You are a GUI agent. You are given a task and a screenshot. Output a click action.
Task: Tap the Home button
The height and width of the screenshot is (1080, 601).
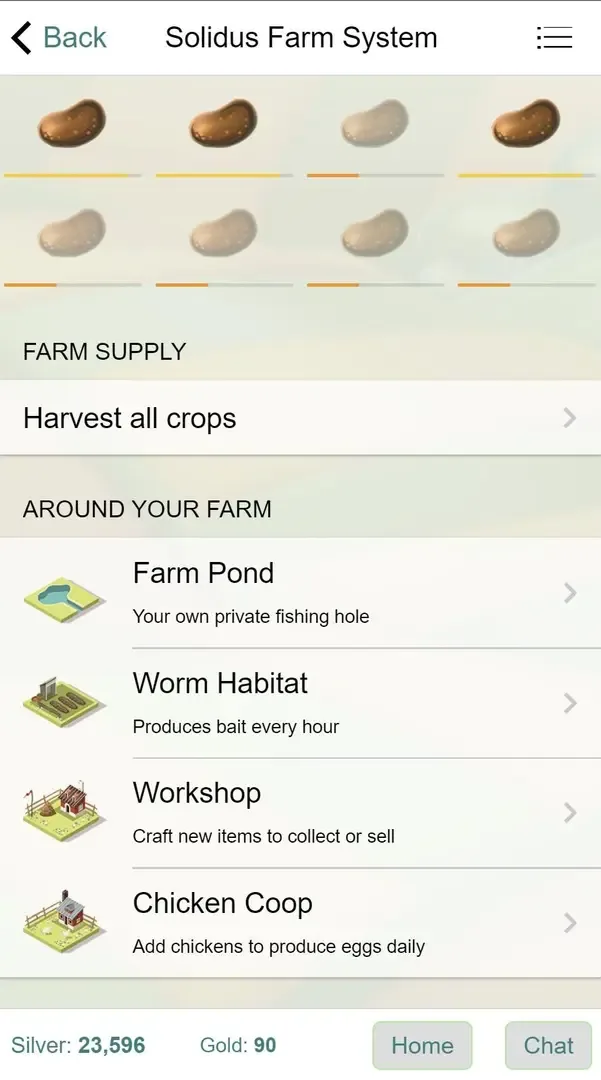422,1045
